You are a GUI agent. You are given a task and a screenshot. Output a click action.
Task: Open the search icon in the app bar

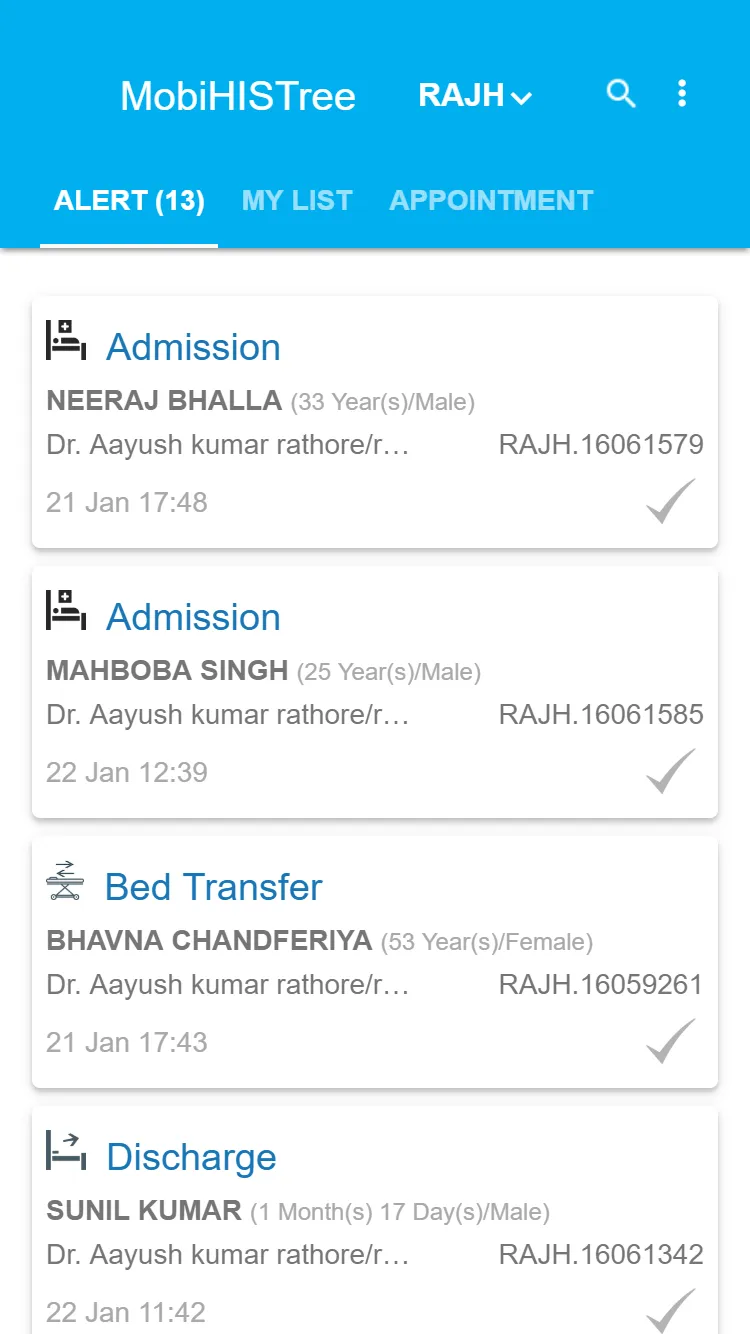(621, 94)
